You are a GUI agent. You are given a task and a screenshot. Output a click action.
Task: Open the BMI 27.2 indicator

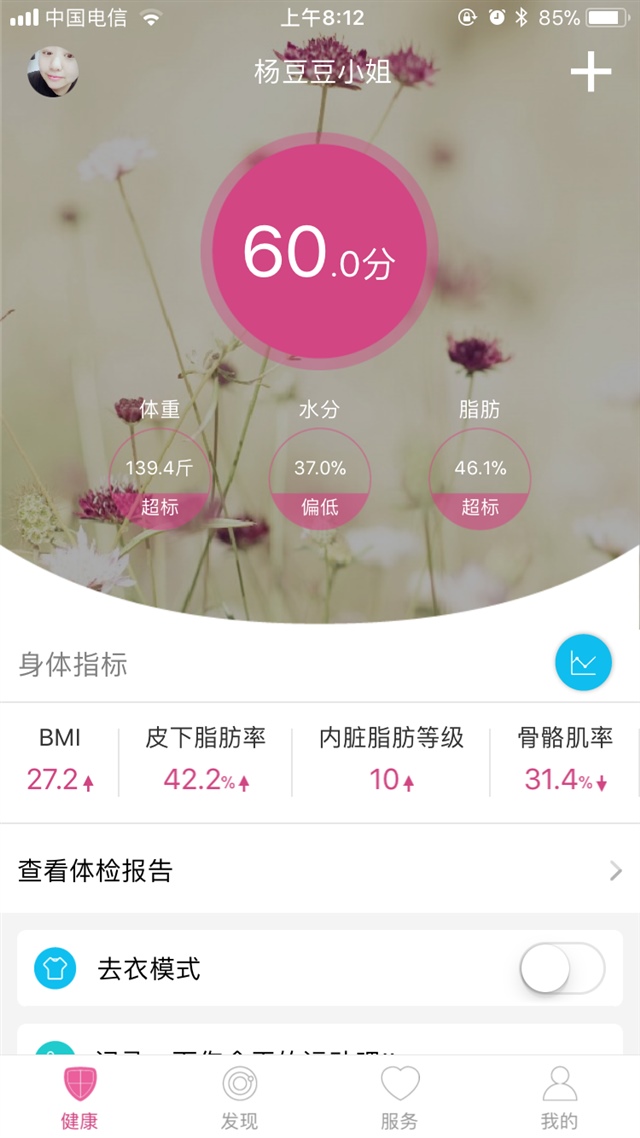click(60, 762)
